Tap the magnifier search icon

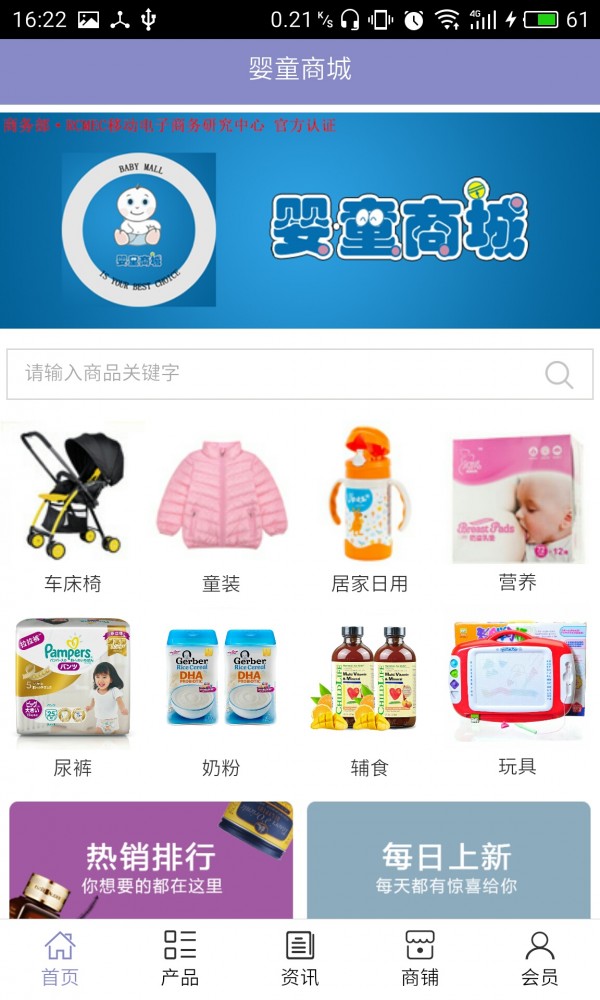coord(559,374)
